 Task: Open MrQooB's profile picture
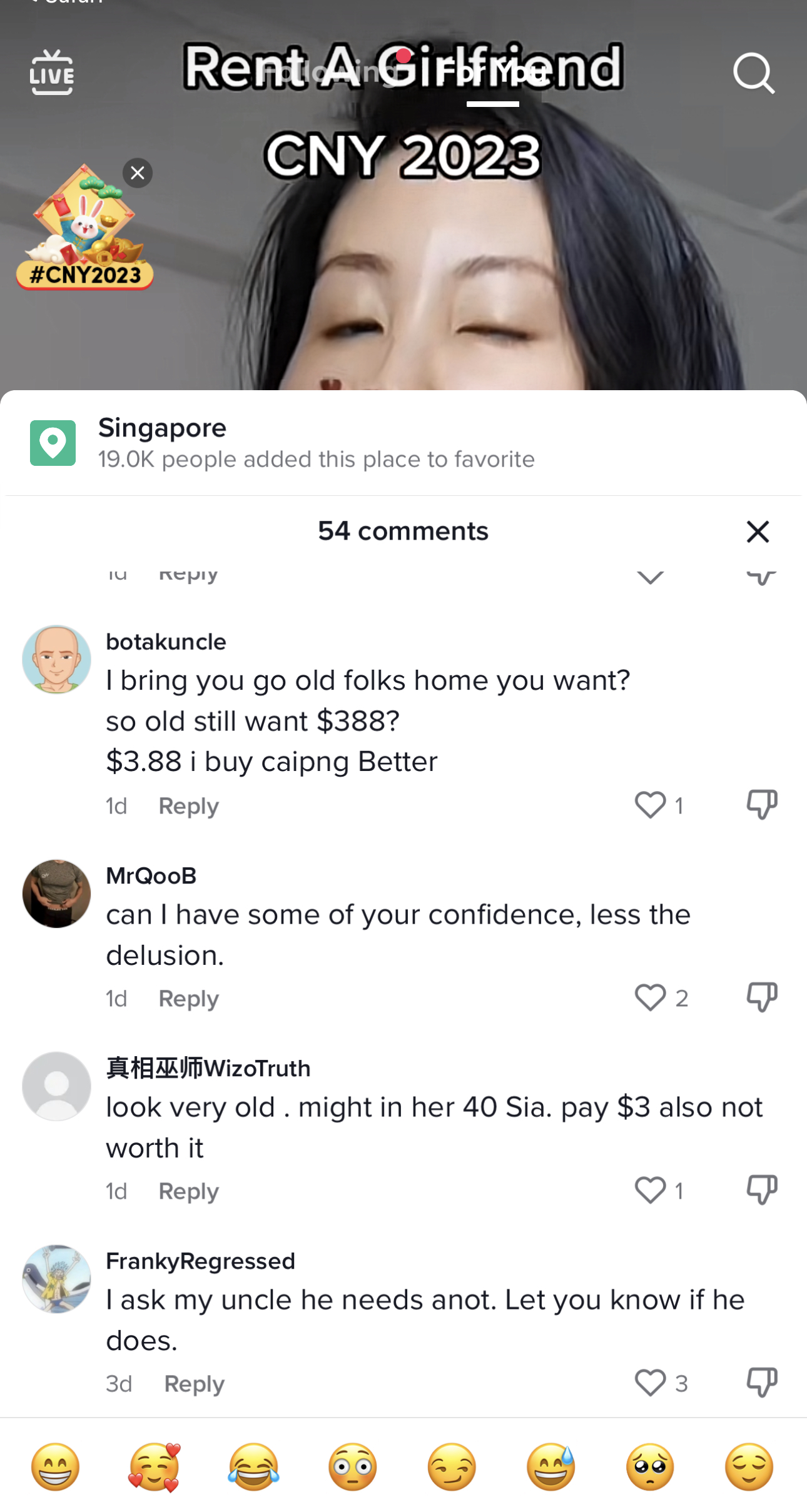[56, 894]
